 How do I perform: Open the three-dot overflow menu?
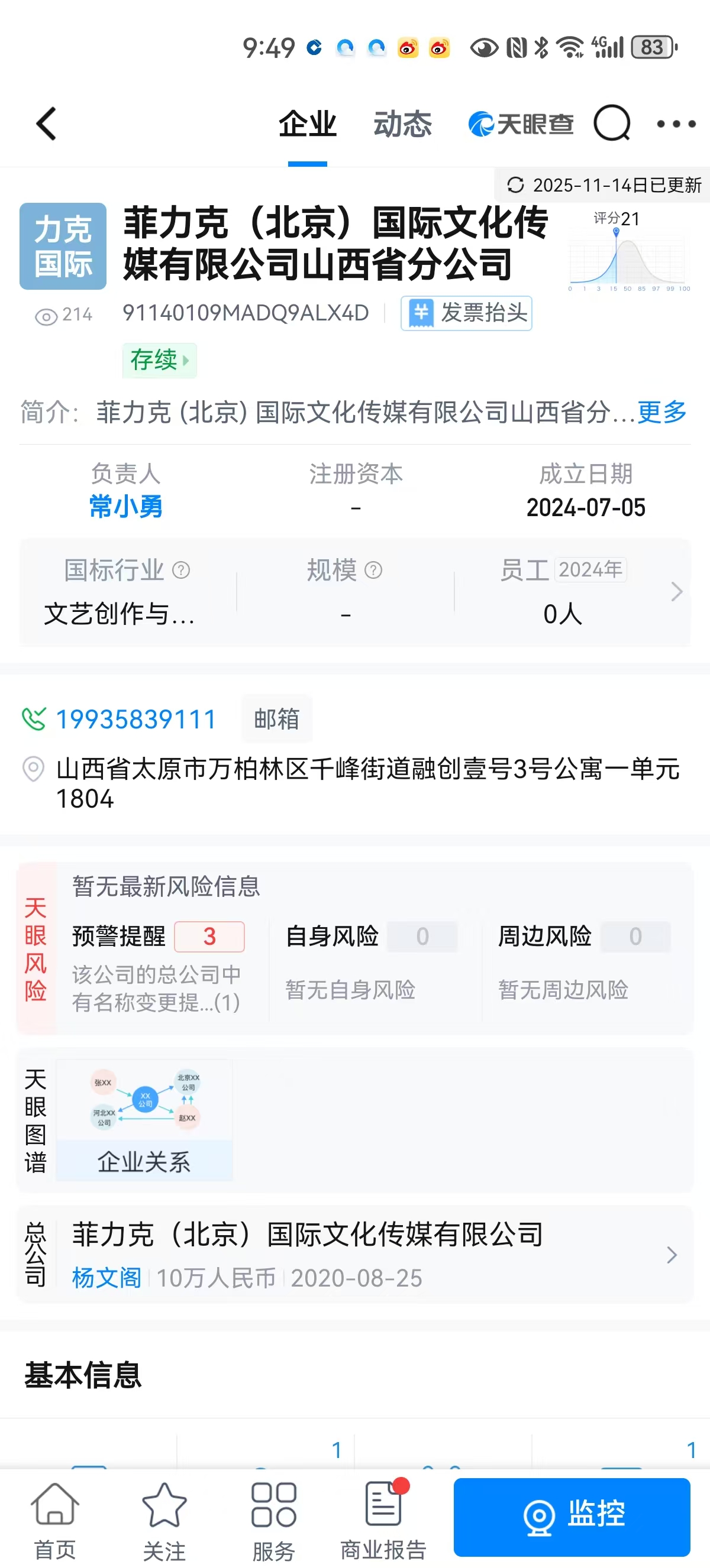[x=676, y=124]
